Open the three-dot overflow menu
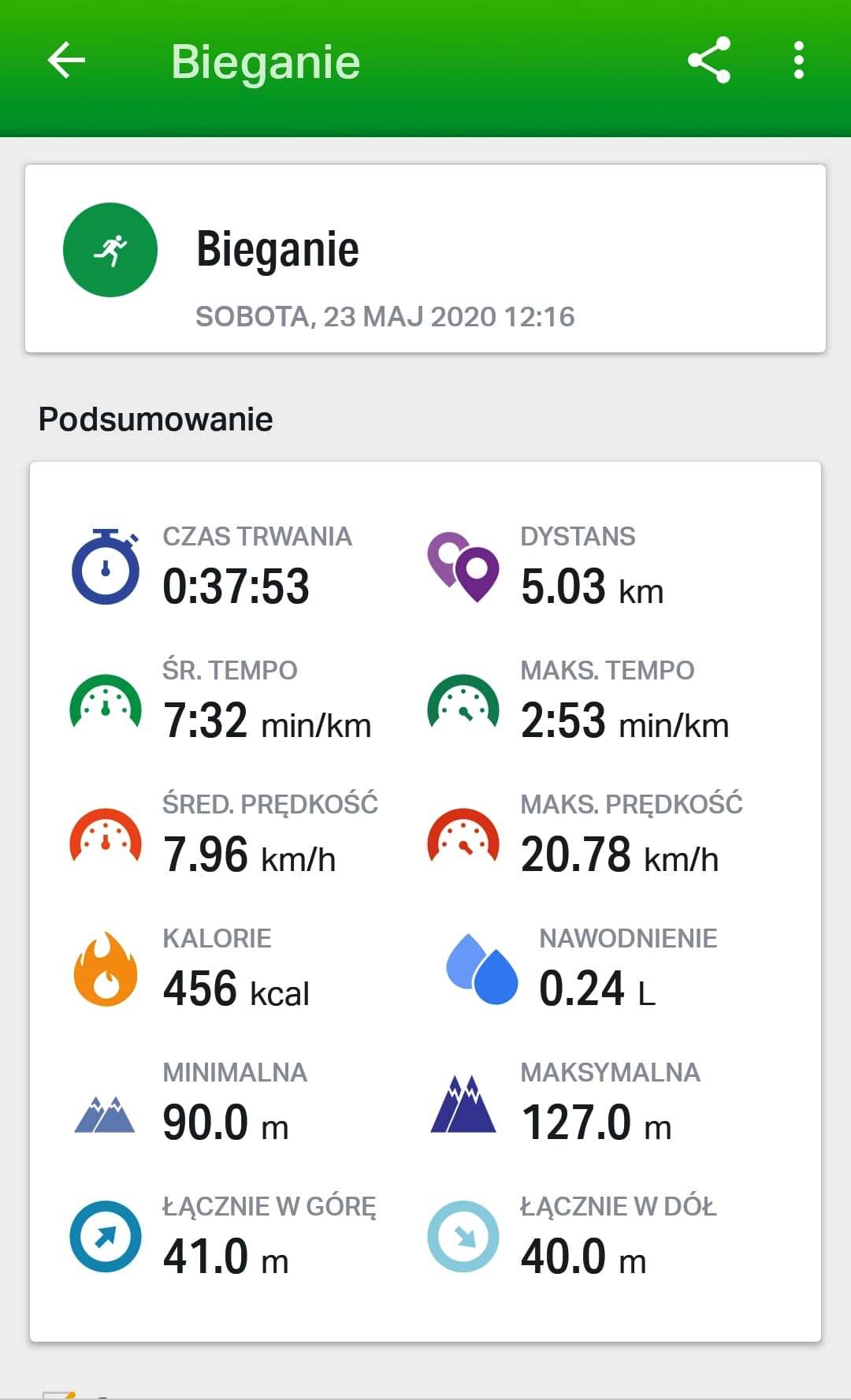This screenshot has height=1400, width=851. click(x=798, y=61)
